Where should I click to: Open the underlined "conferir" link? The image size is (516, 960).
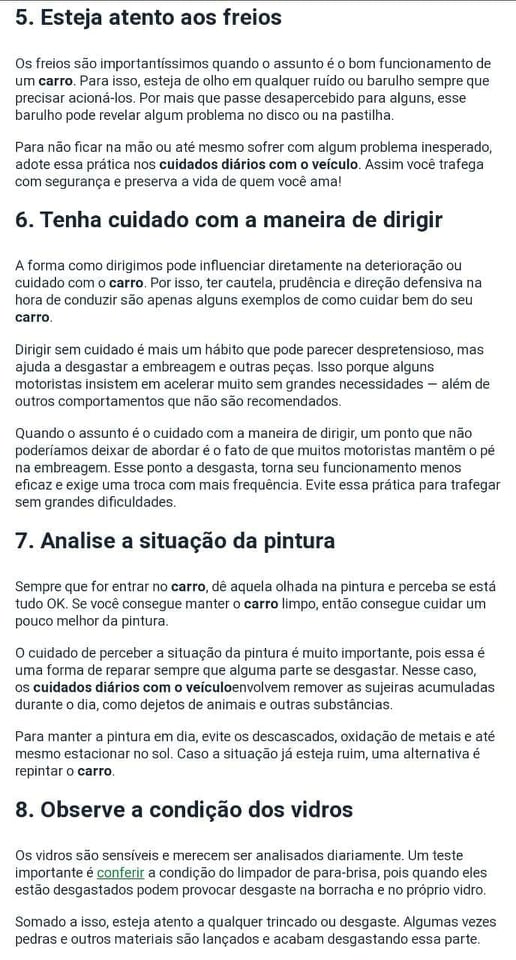coord(121,872)
